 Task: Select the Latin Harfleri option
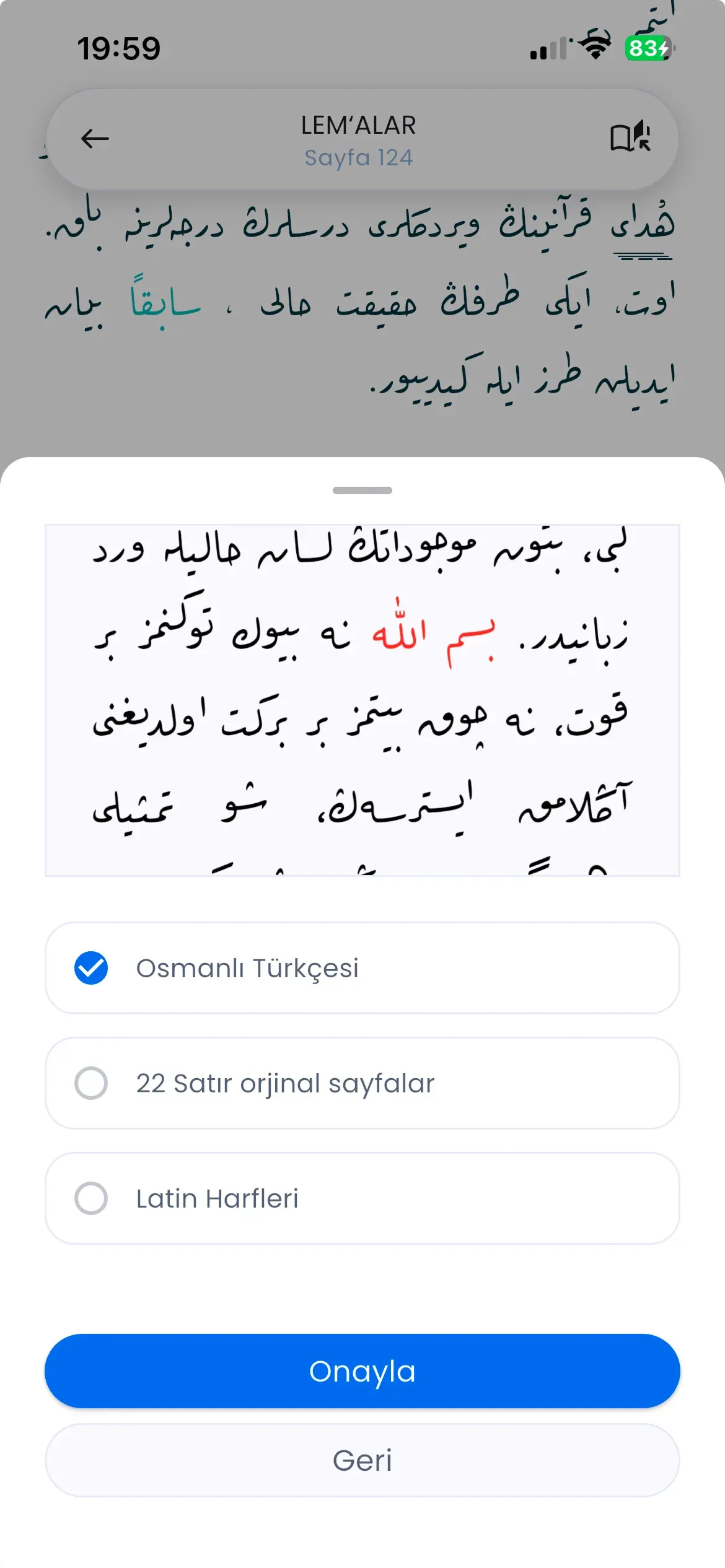pos(362,1198)
